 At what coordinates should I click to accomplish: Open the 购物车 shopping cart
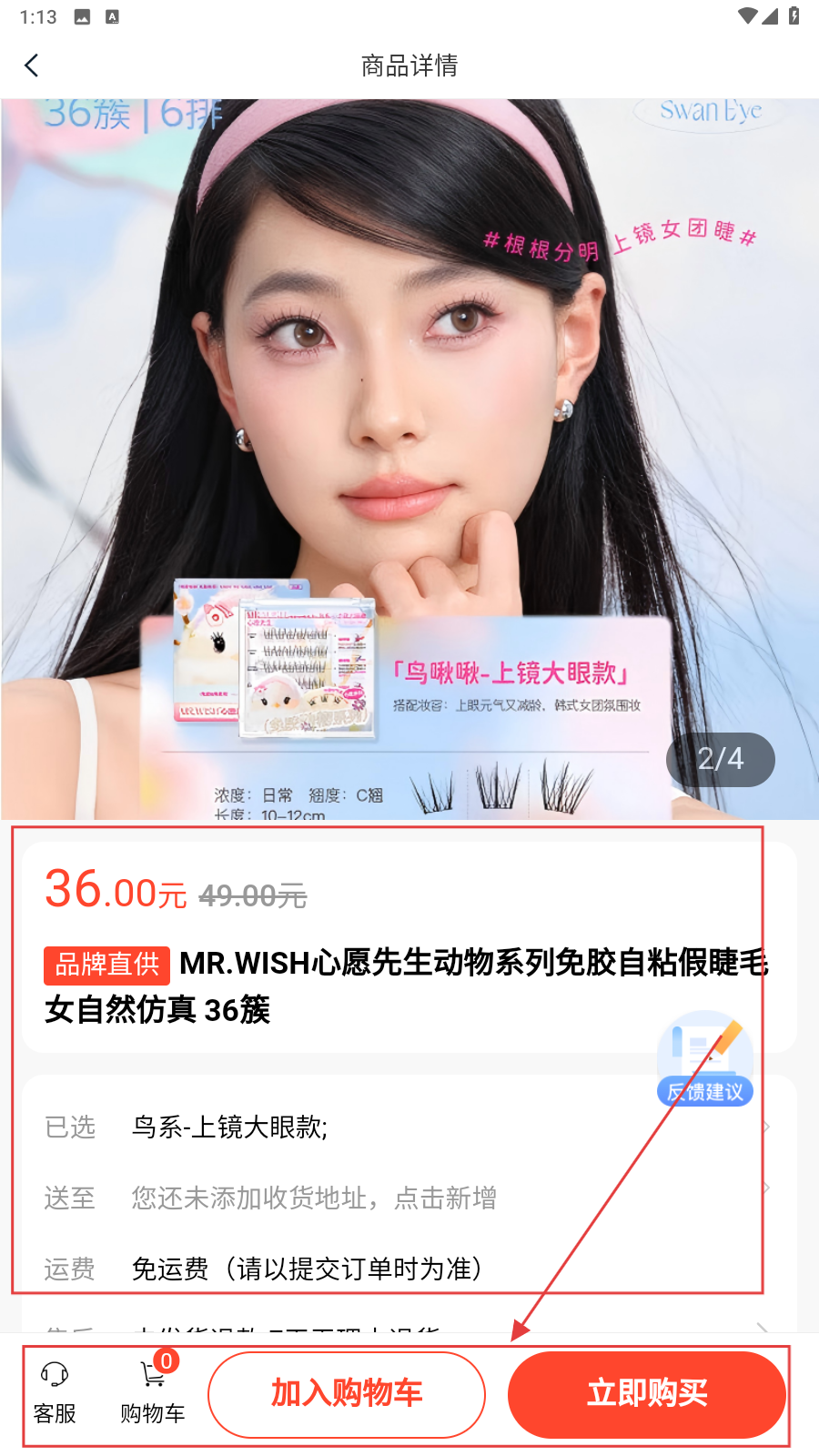(153, 1392)
